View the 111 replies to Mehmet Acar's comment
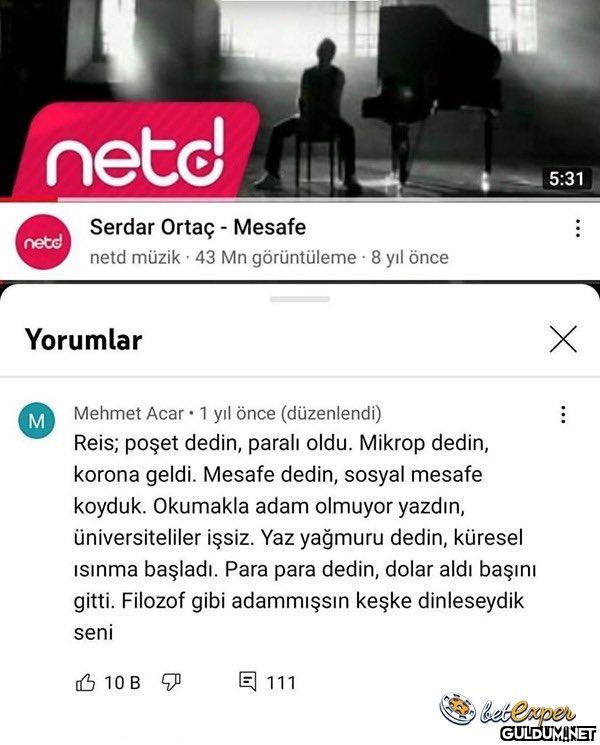Screen dimensions: 600x745 [x=268, y=682]
